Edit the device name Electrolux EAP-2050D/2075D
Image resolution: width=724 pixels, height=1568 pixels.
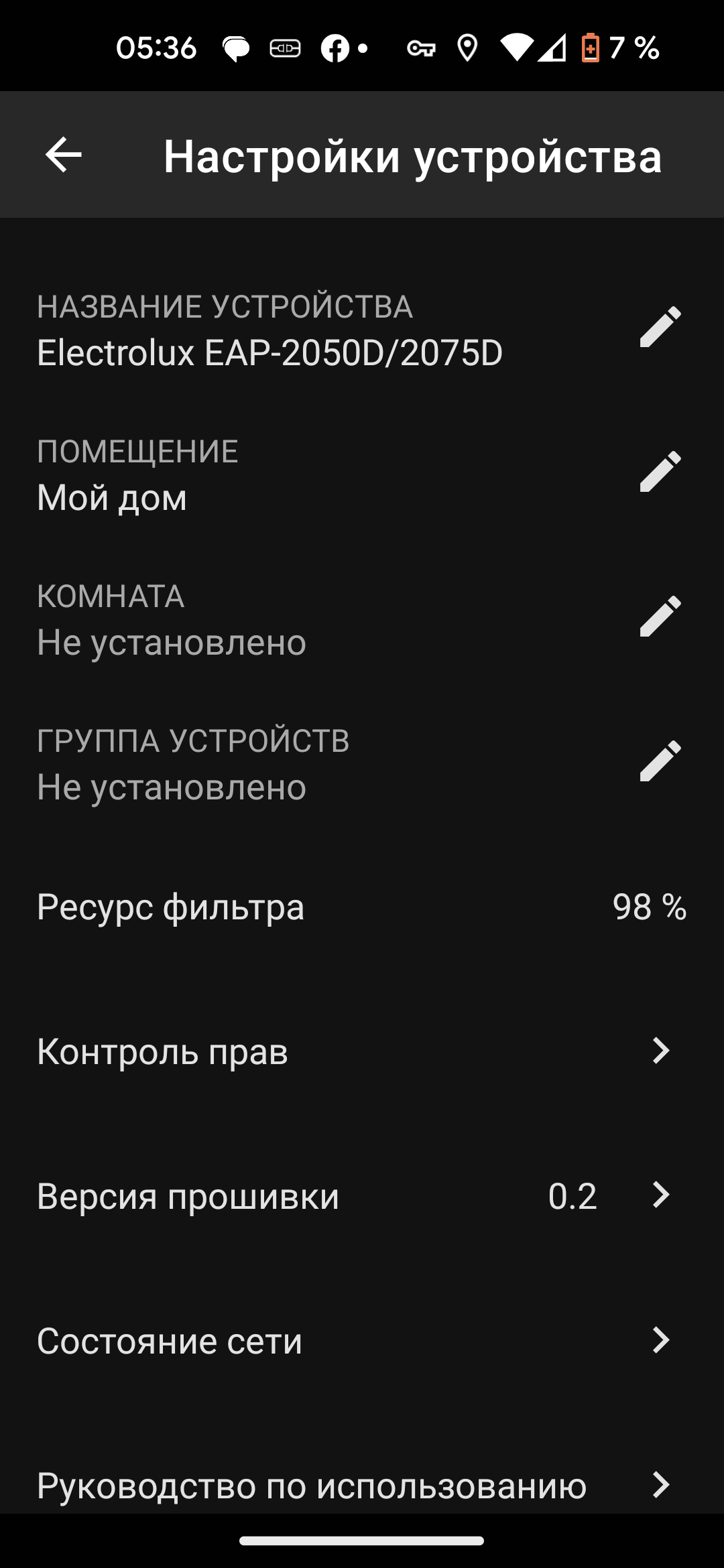click(660, 328)
